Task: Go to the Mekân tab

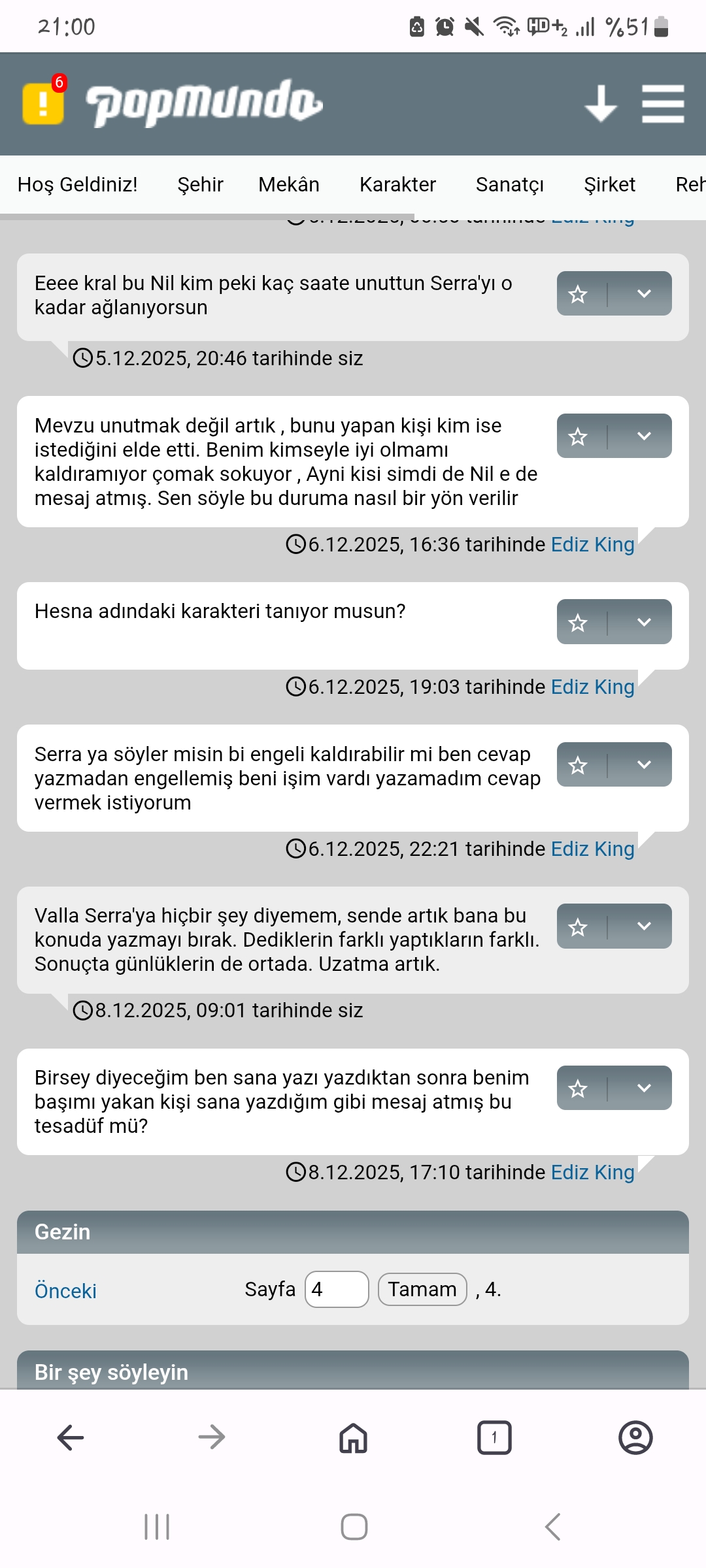Action: coord(289,184)
